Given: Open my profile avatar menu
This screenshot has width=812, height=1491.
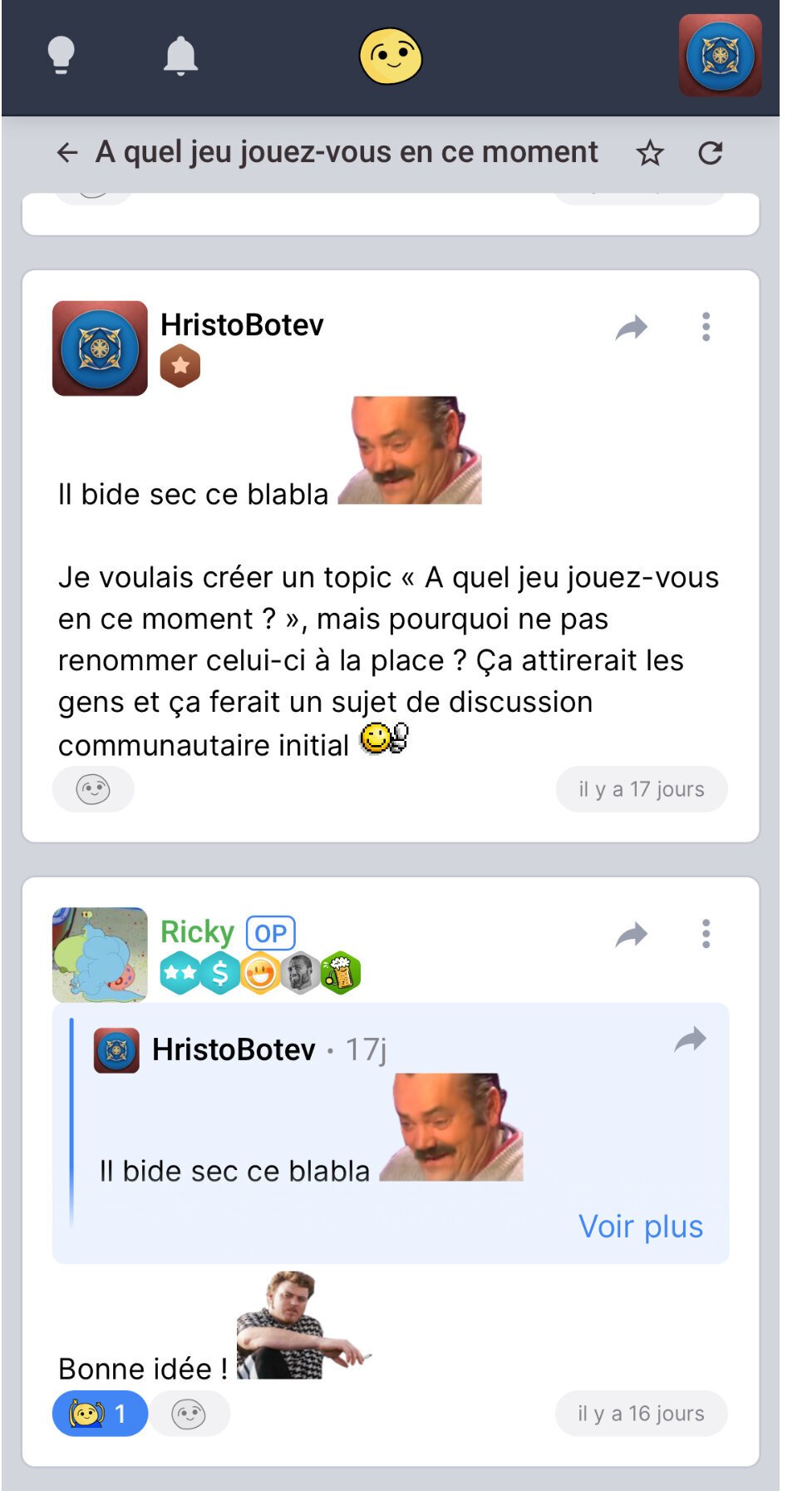Looking at the screenshot, I should click(720, 56).
